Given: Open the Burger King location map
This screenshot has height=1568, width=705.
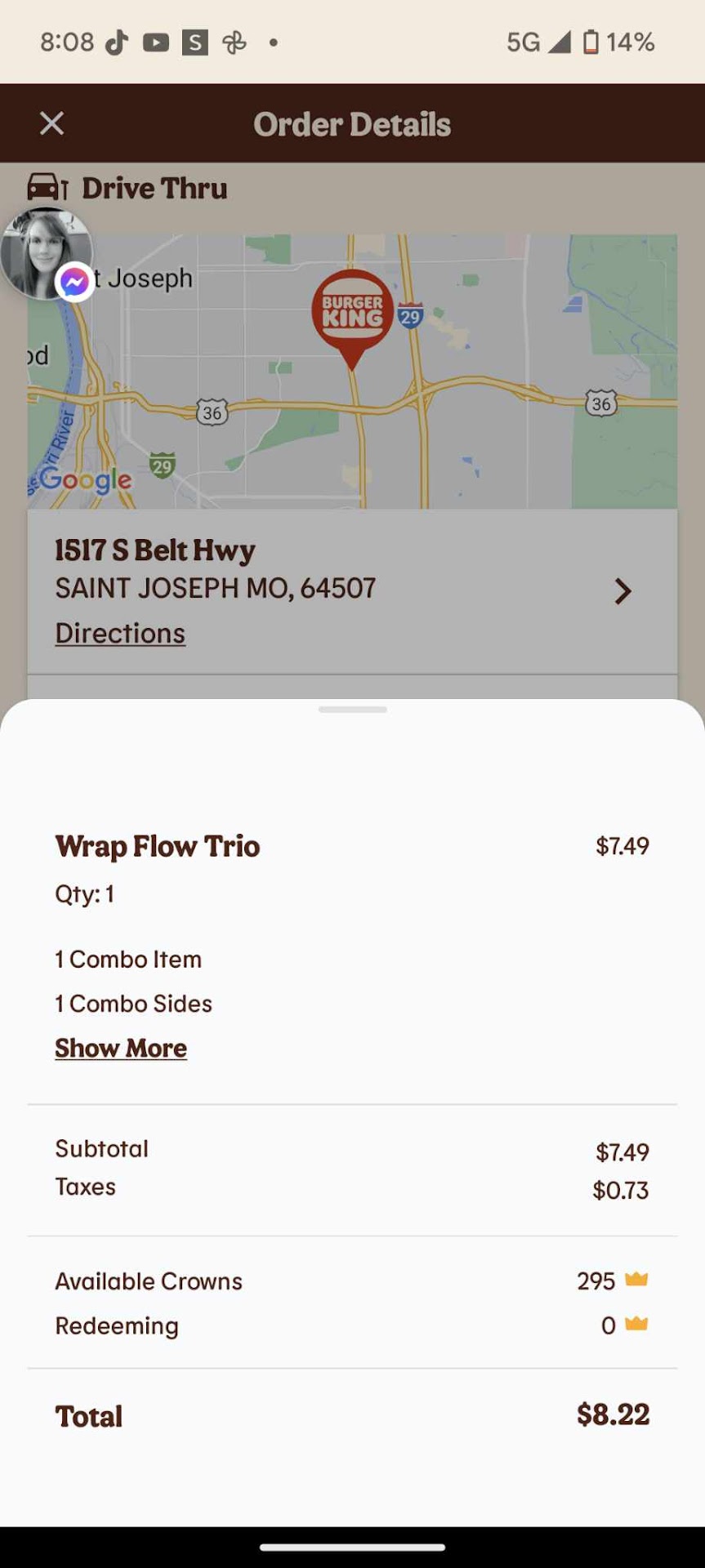Looking at the screenshot, I should (352, 372).
